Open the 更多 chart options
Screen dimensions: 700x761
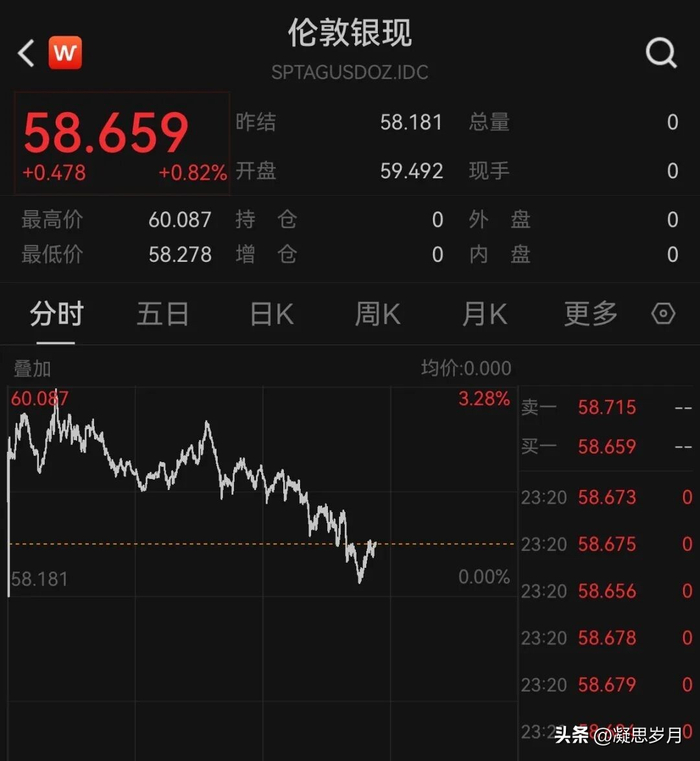click(591, 314)
